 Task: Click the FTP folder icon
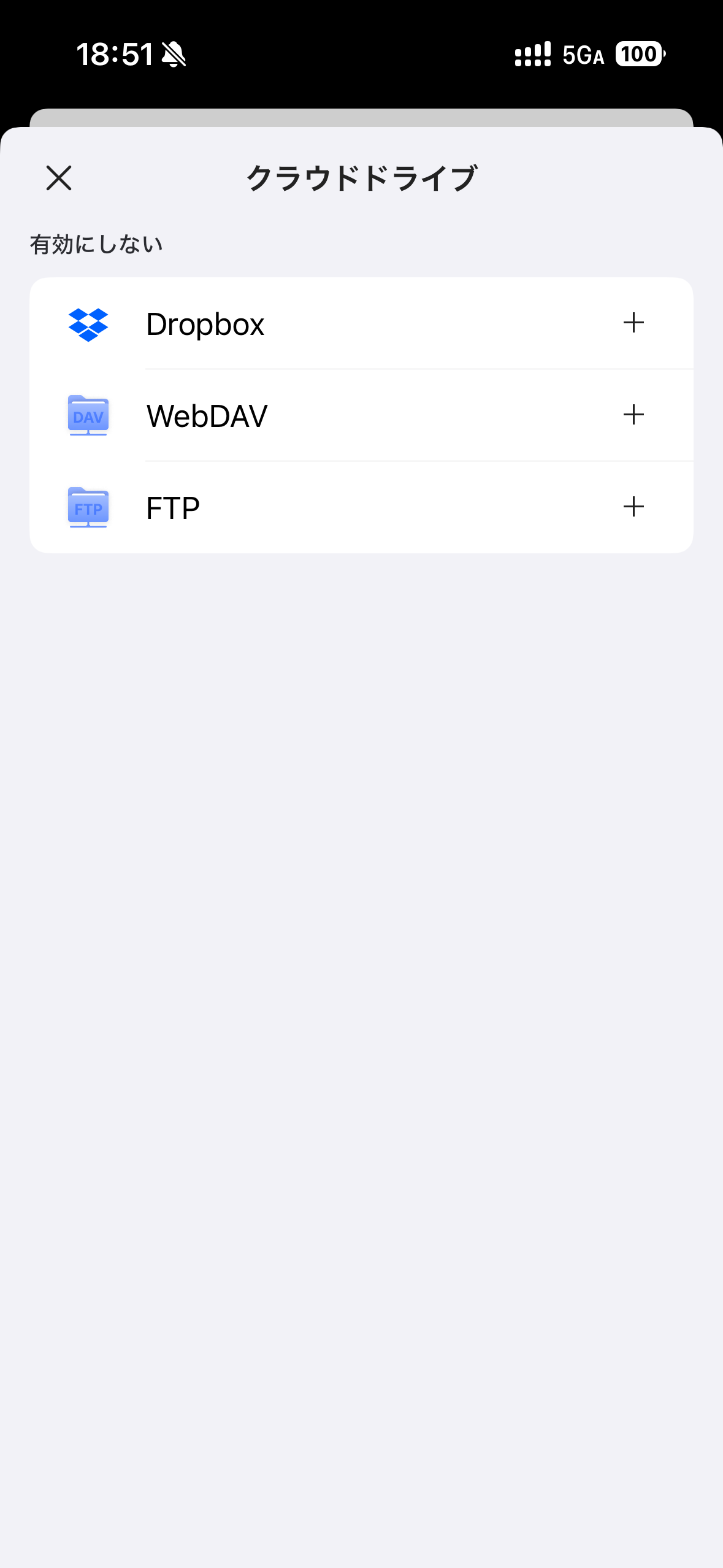[x=88, y=507]
